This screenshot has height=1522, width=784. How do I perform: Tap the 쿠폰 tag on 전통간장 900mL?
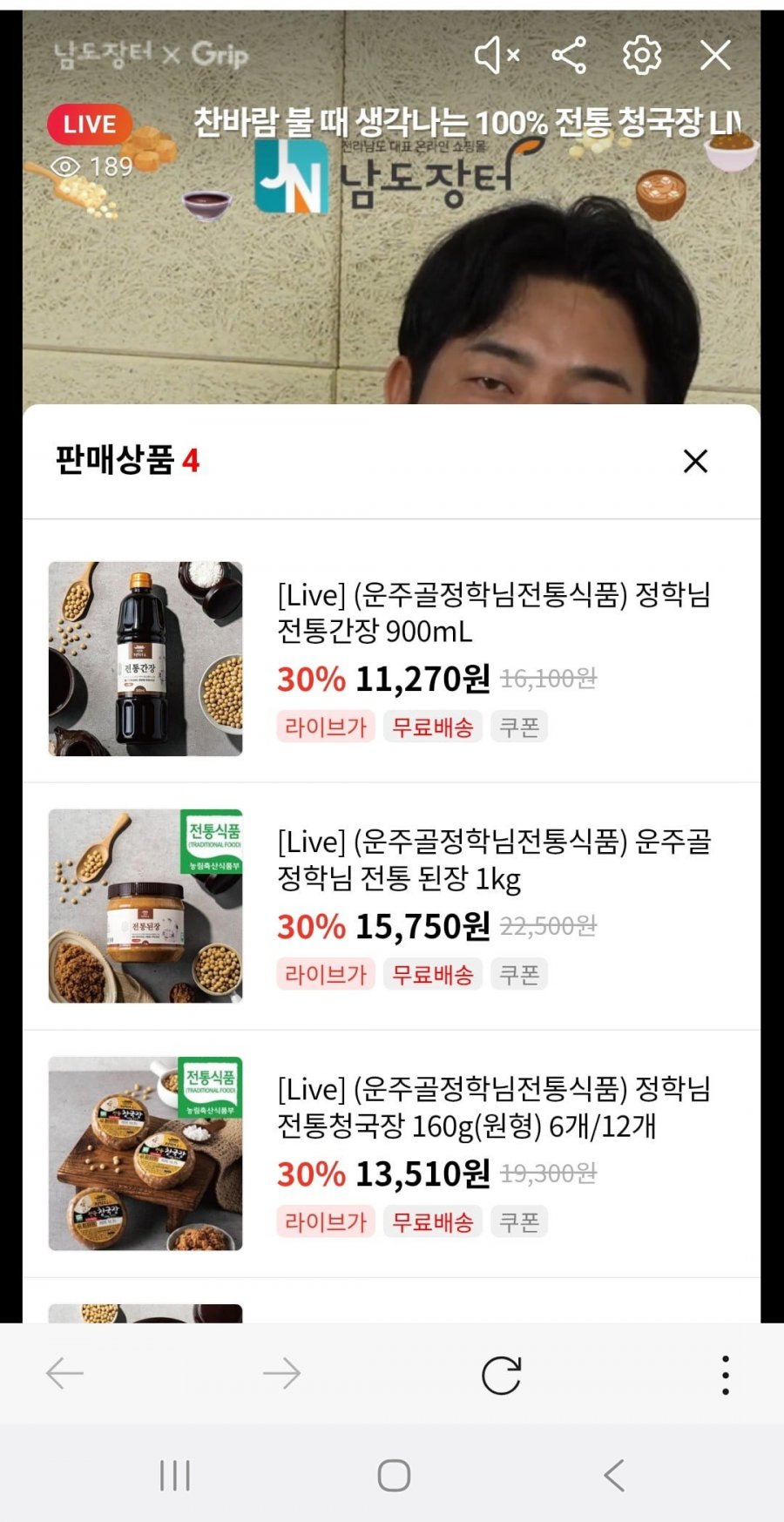click(519, 727)
